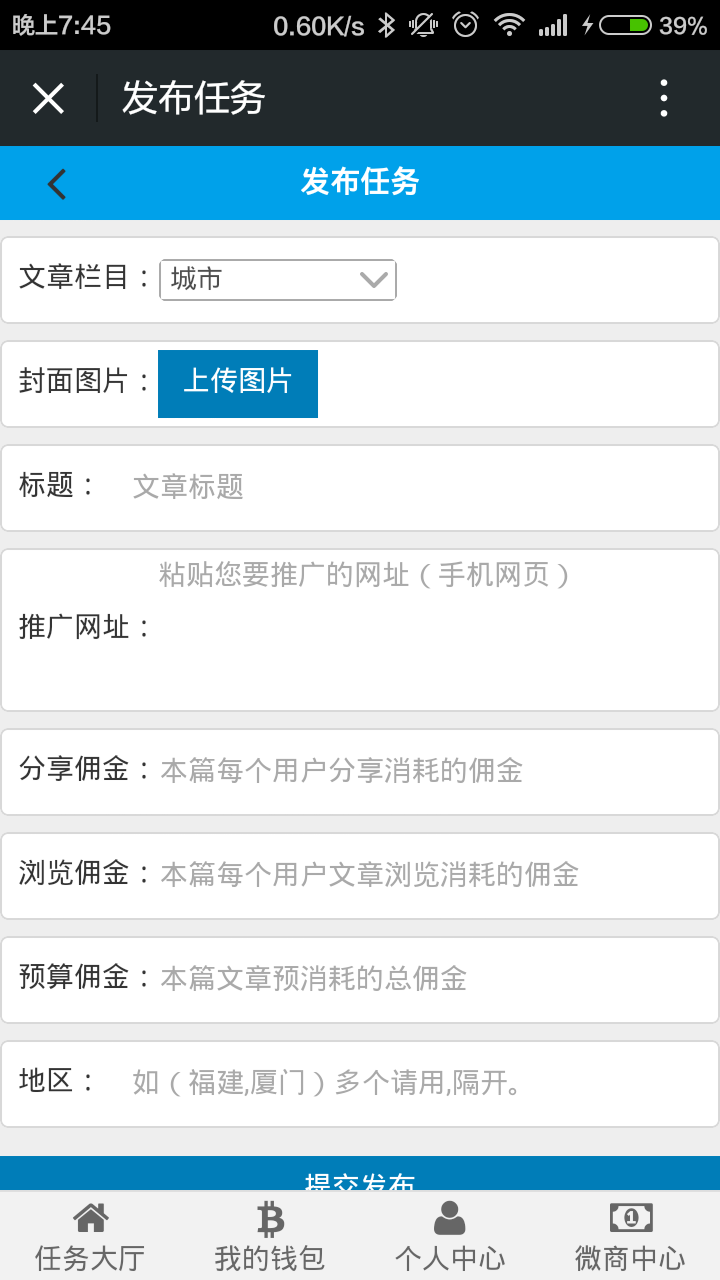Open the three-dot overflow menu
This screenshot has height=1280, width=720.
coord(663,98)
